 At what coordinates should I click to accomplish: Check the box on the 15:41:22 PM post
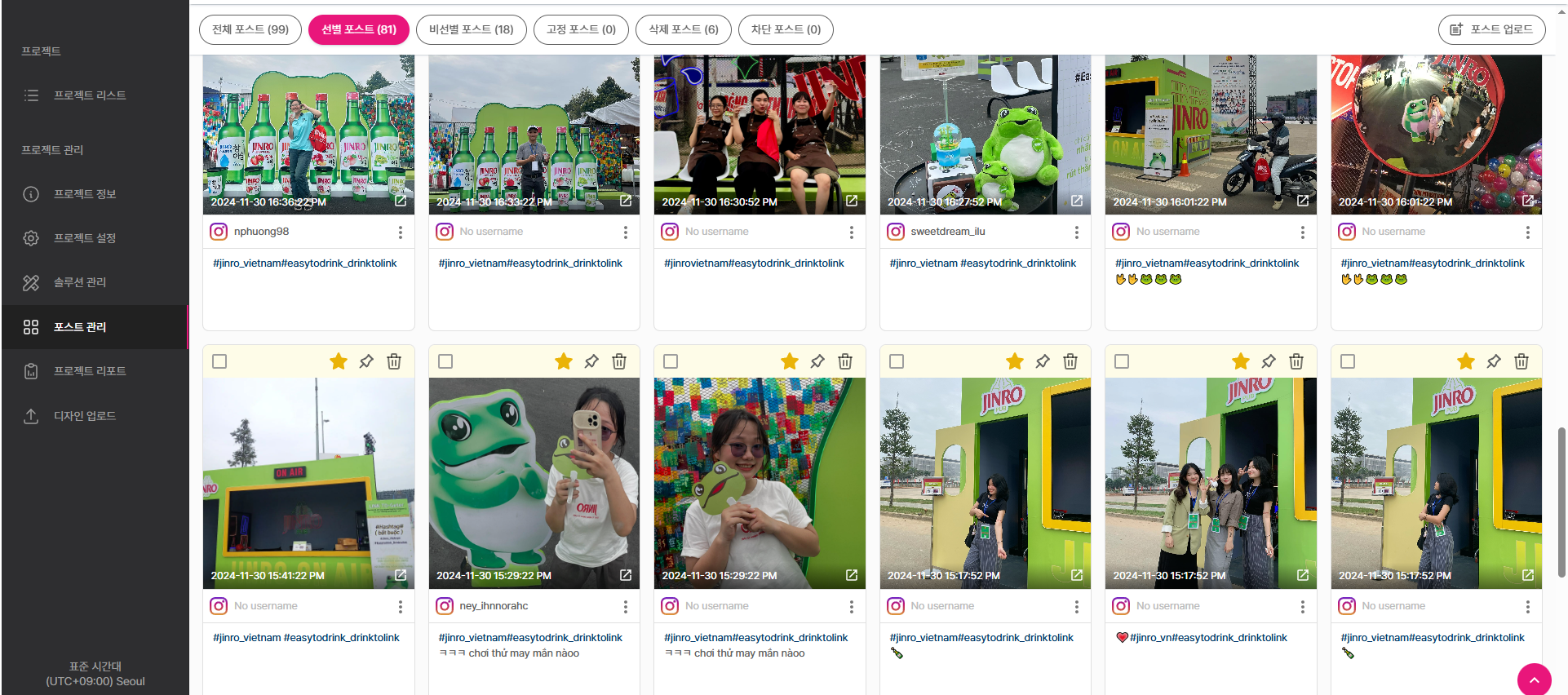219,361
